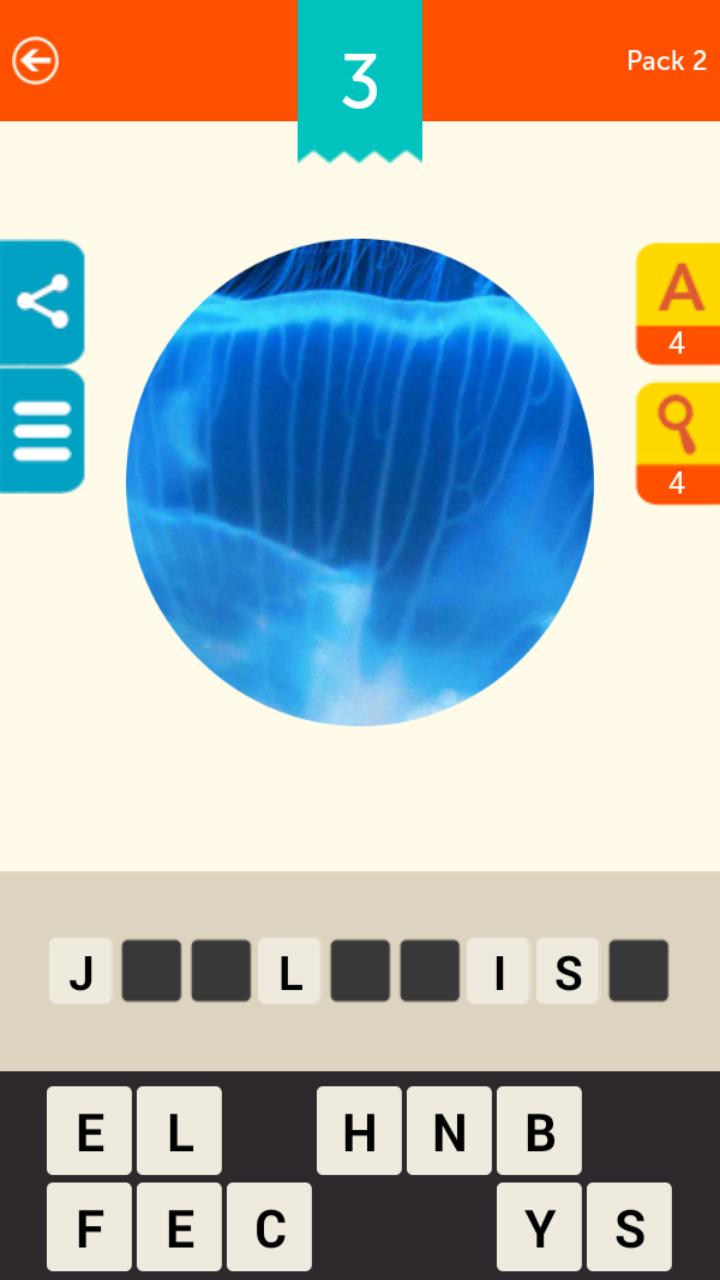Select the letter S tile bottom right
The height and width of the screenshot is (1280, 720).
[x=629, y=1225]
